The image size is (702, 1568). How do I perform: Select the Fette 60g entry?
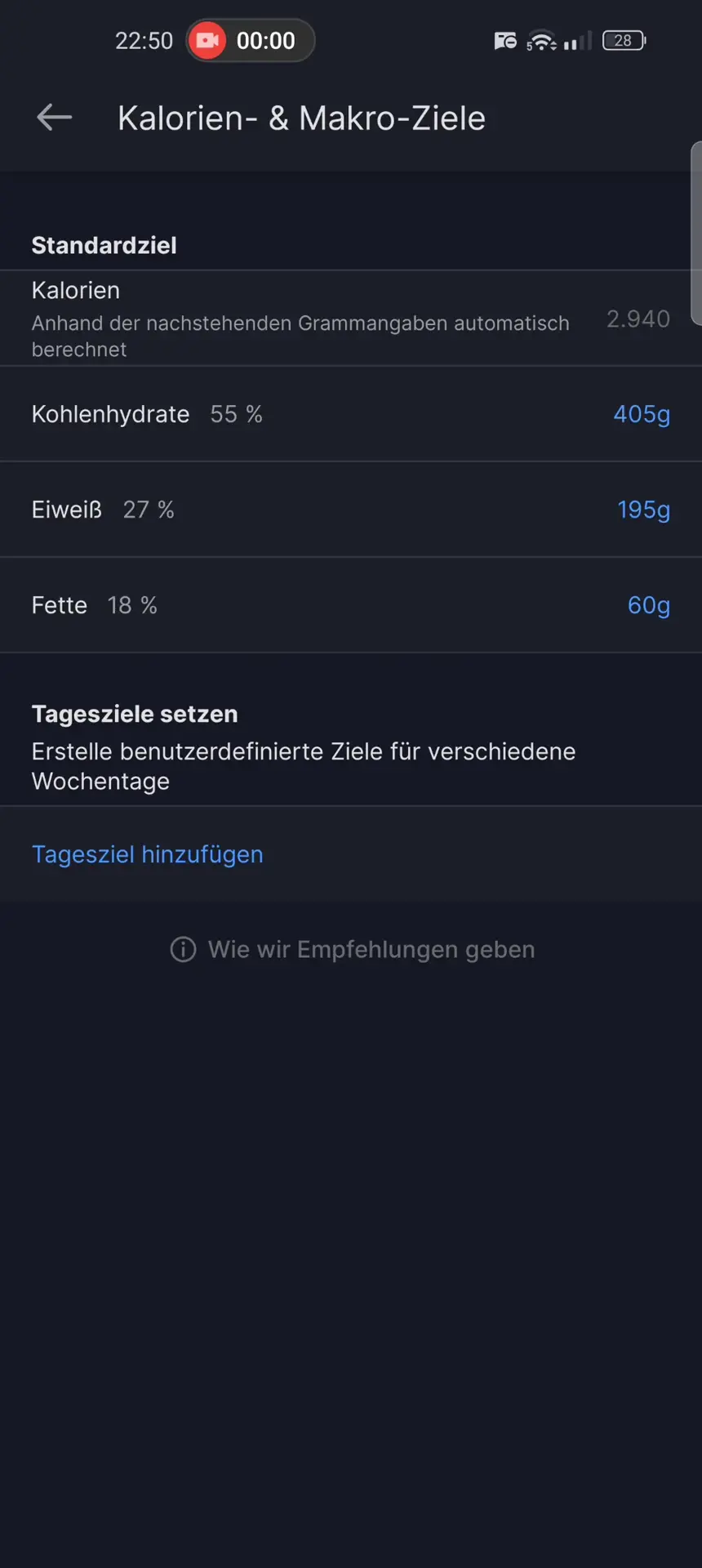tap(648, 605)
